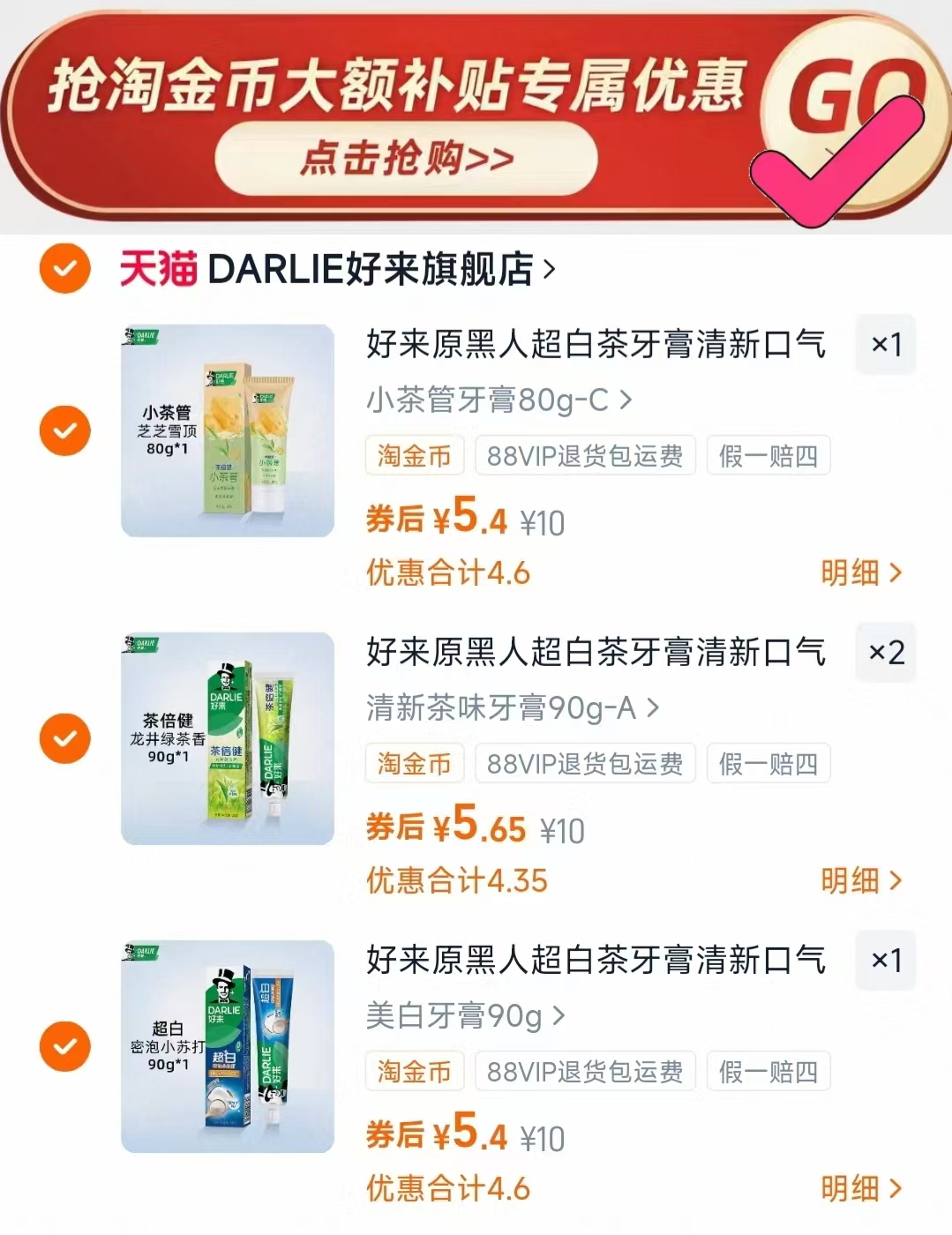Click the 淘金币 tag on 小茶管 item
Image resolution: width=952 pixels, height=1235 pixels.
point(414,456)
